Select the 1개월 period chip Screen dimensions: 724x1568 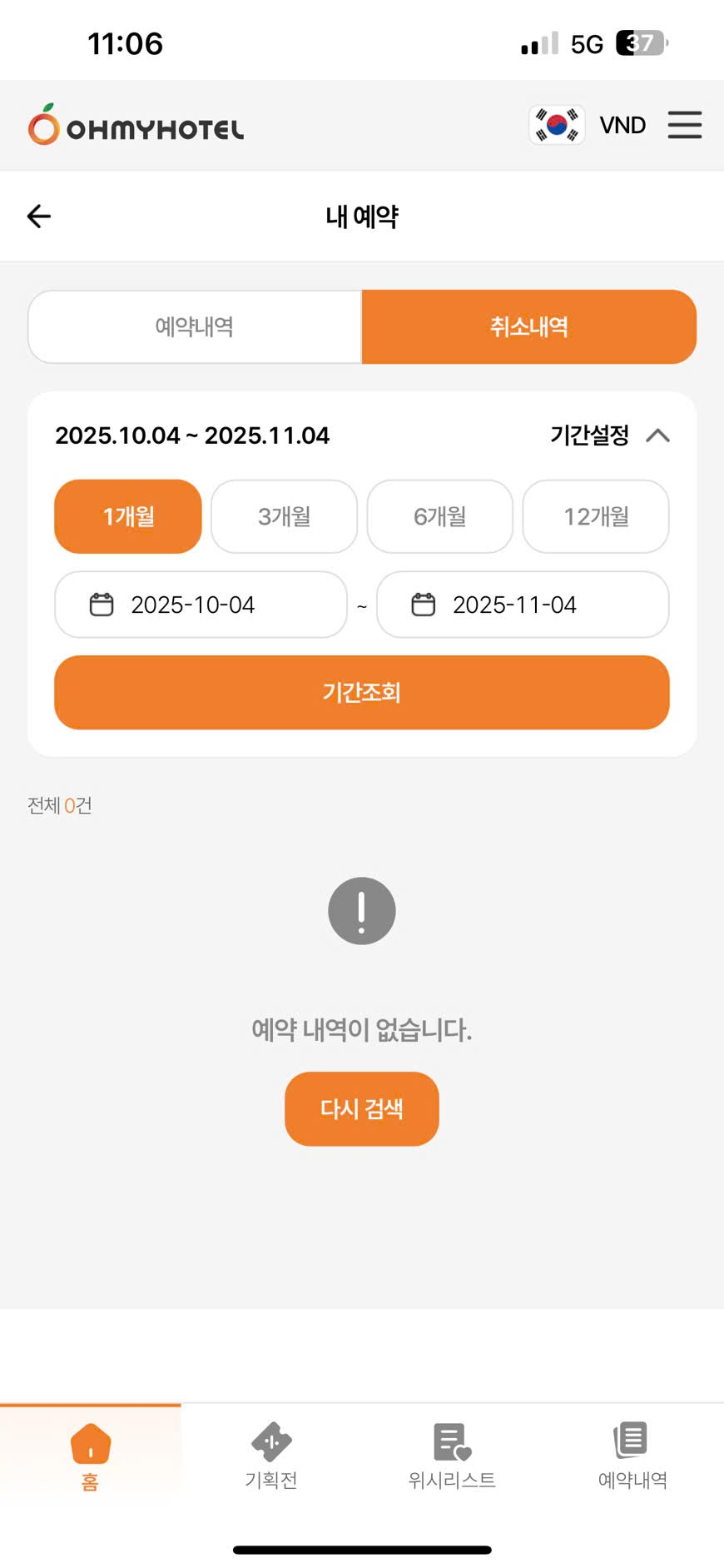(128, 516)
